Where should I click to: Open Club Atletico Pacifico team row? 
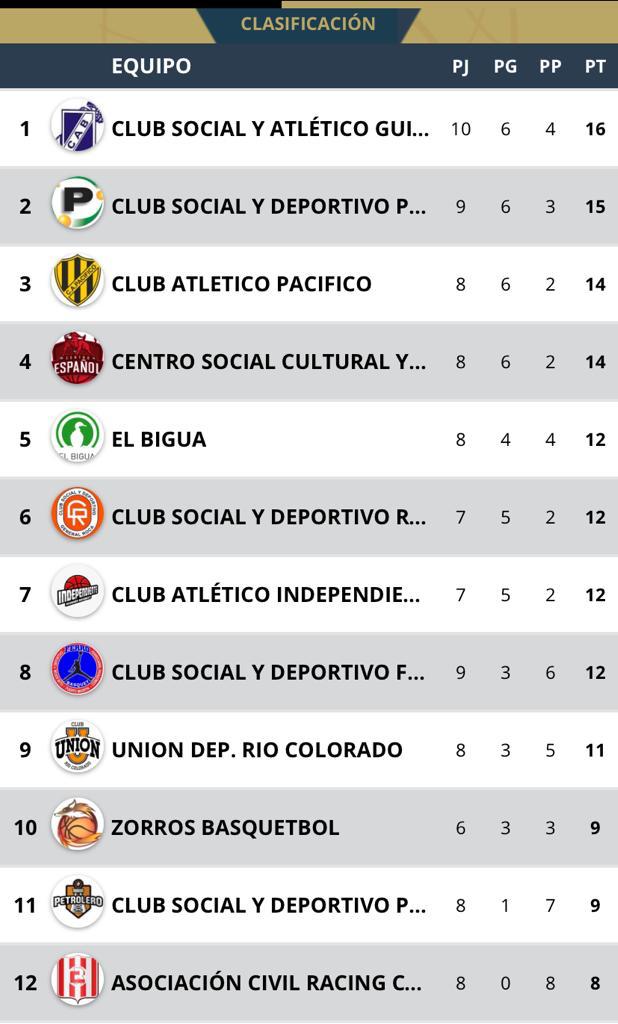tap(241, 284)
